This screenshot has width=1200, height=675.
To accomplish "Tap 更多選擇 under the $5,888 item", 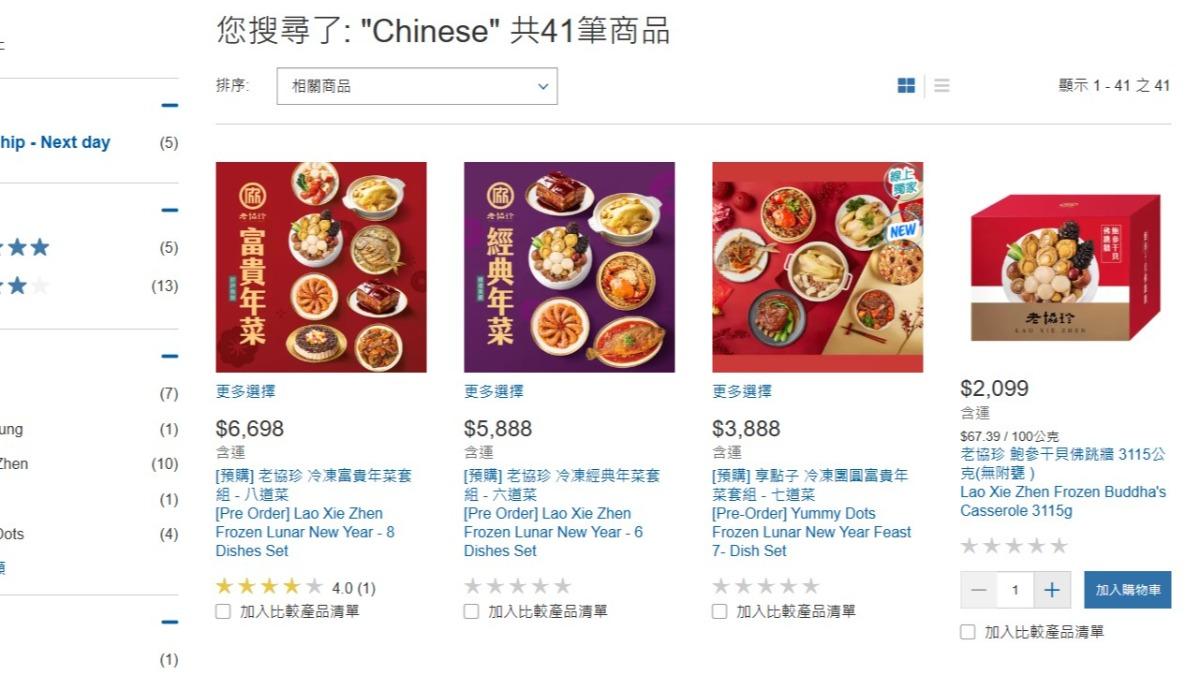I will pos(494,391).
